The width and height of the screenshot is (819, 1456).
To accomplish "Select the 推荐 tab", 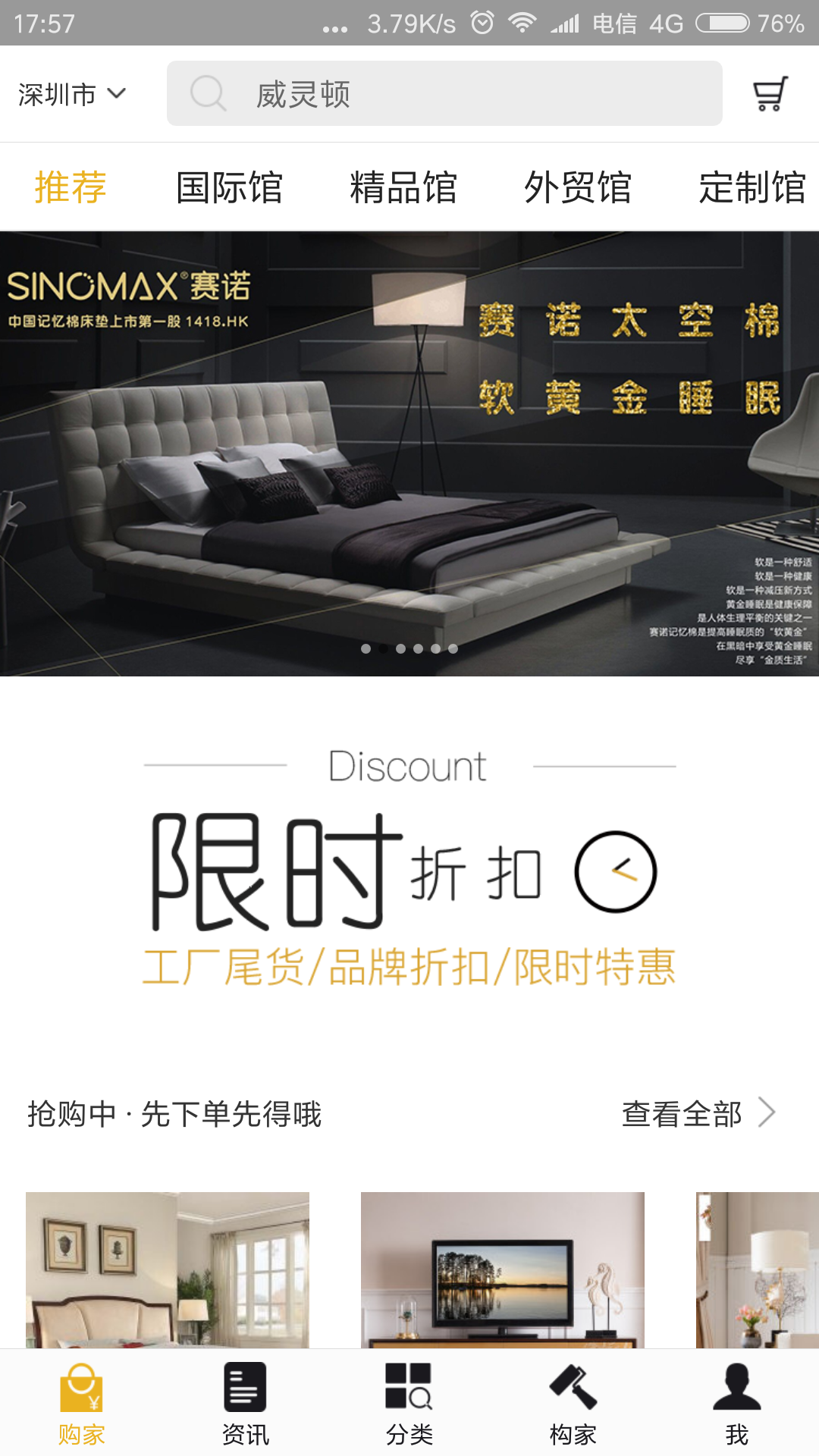I will point(71,187).
